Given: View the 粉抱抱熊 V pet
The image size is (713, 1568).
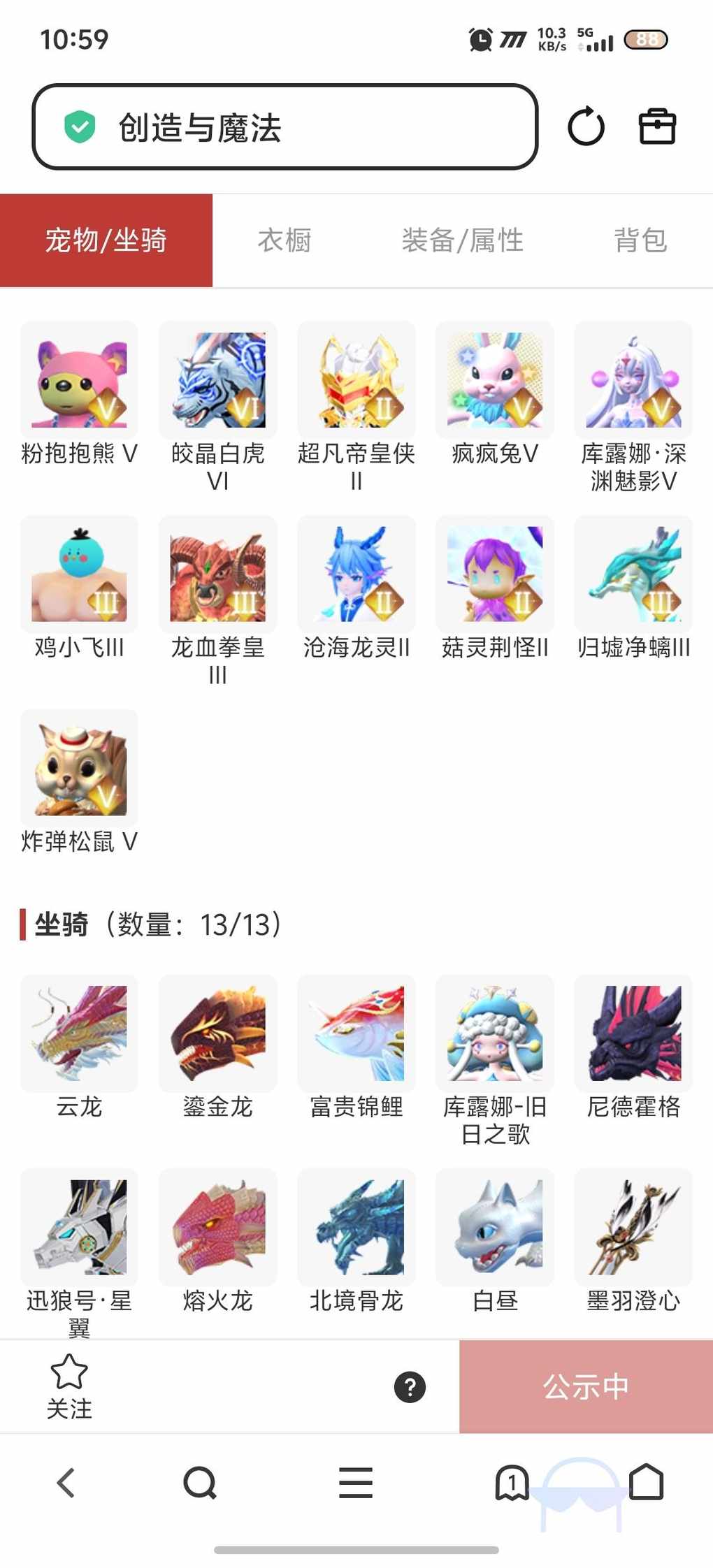Looking at the screenshot, I should pos(79,380).
